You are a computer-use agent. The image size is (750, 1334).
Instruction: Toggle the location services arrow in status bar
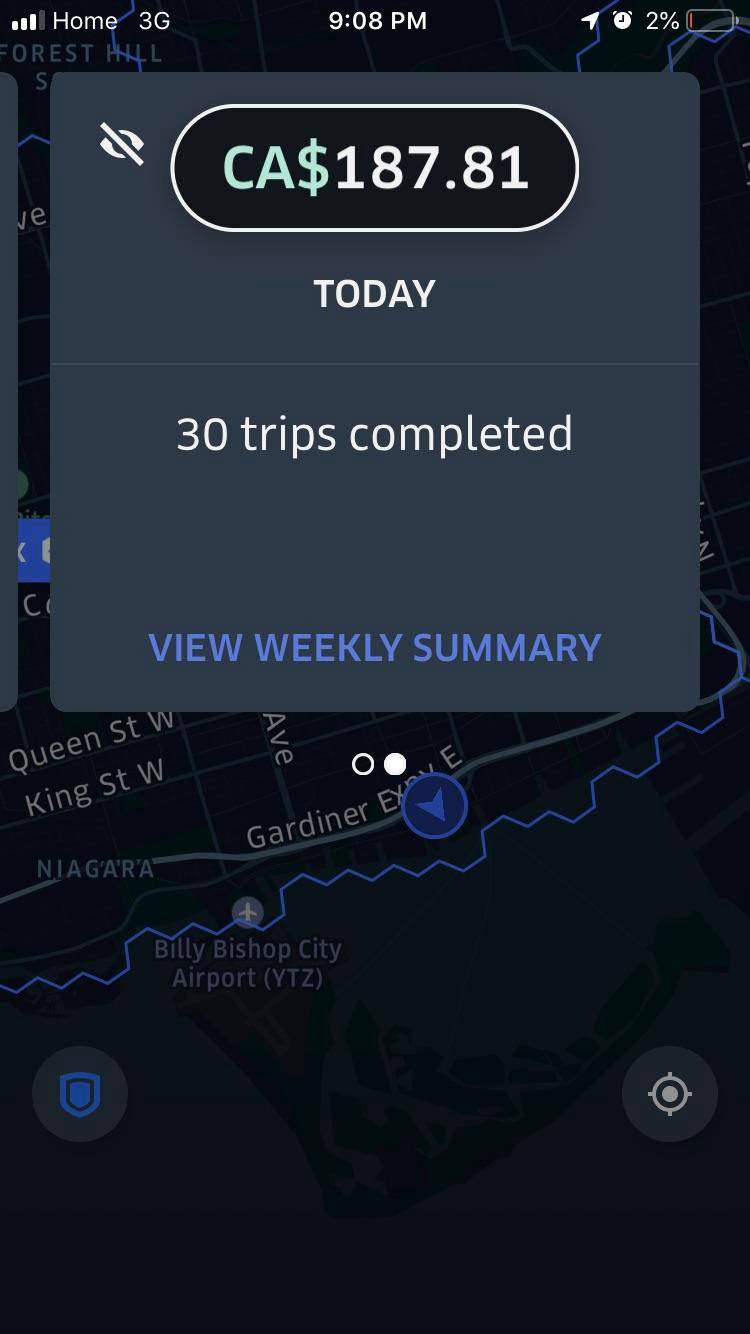click(589, 20)
